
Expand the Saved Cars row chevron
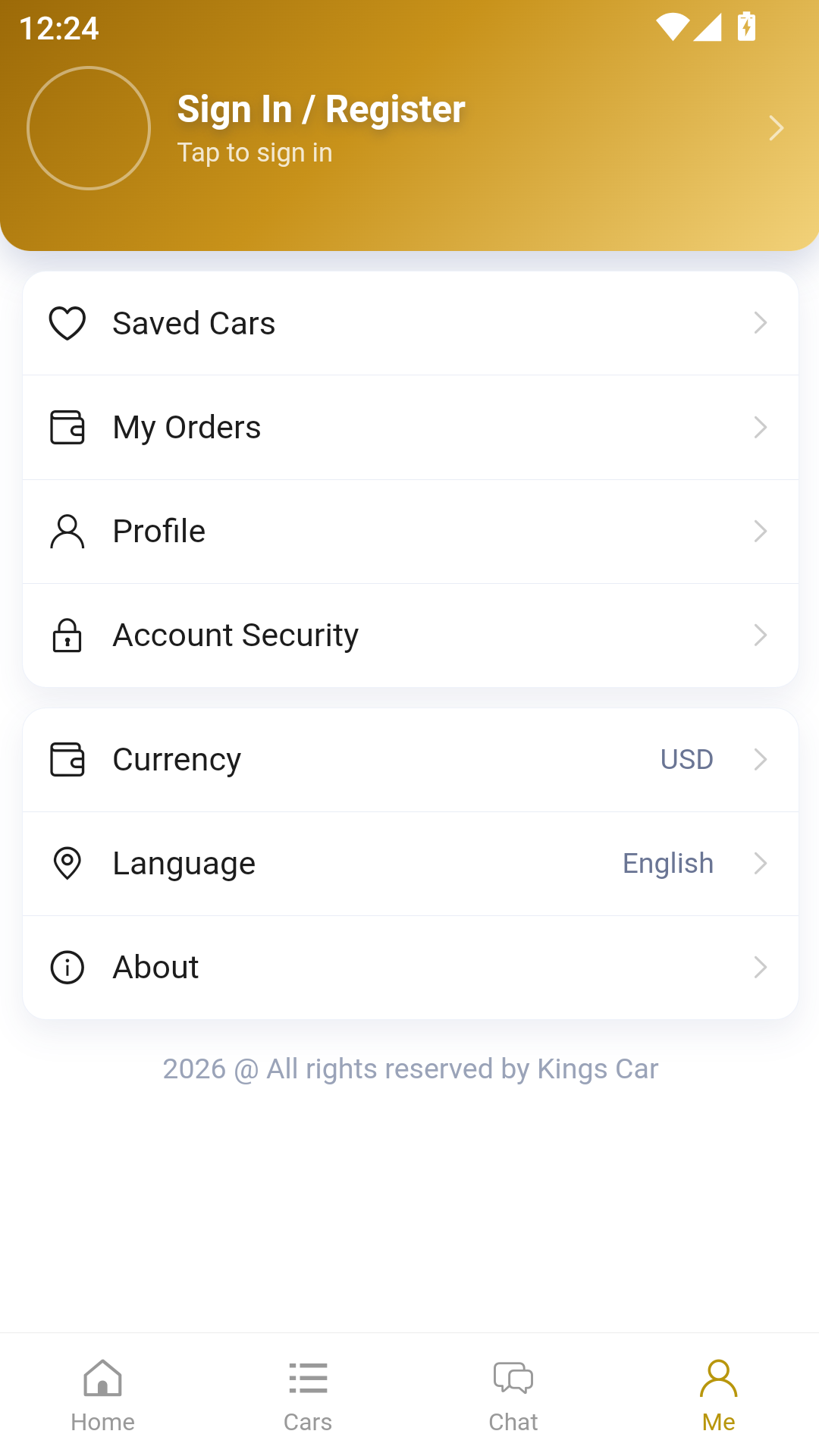coord(761,322)
